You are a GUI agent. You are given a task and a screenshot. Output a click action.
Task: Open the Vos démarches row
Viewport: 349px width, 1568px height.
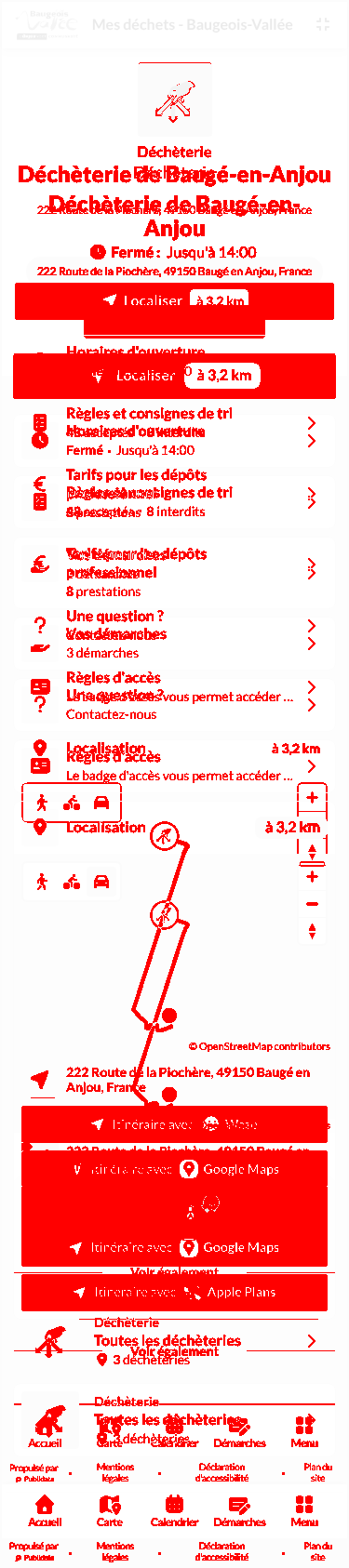click(174, 644)
